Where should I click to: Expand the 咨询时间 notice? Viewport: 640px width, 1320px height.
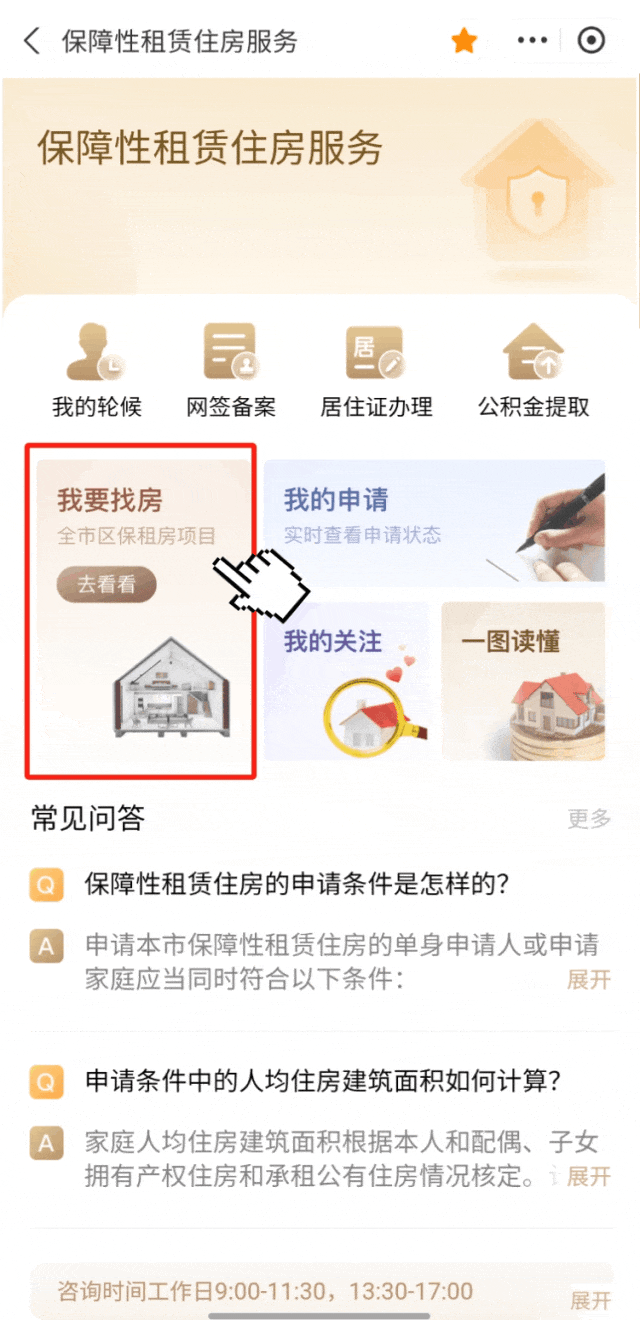pos(589,1300)
